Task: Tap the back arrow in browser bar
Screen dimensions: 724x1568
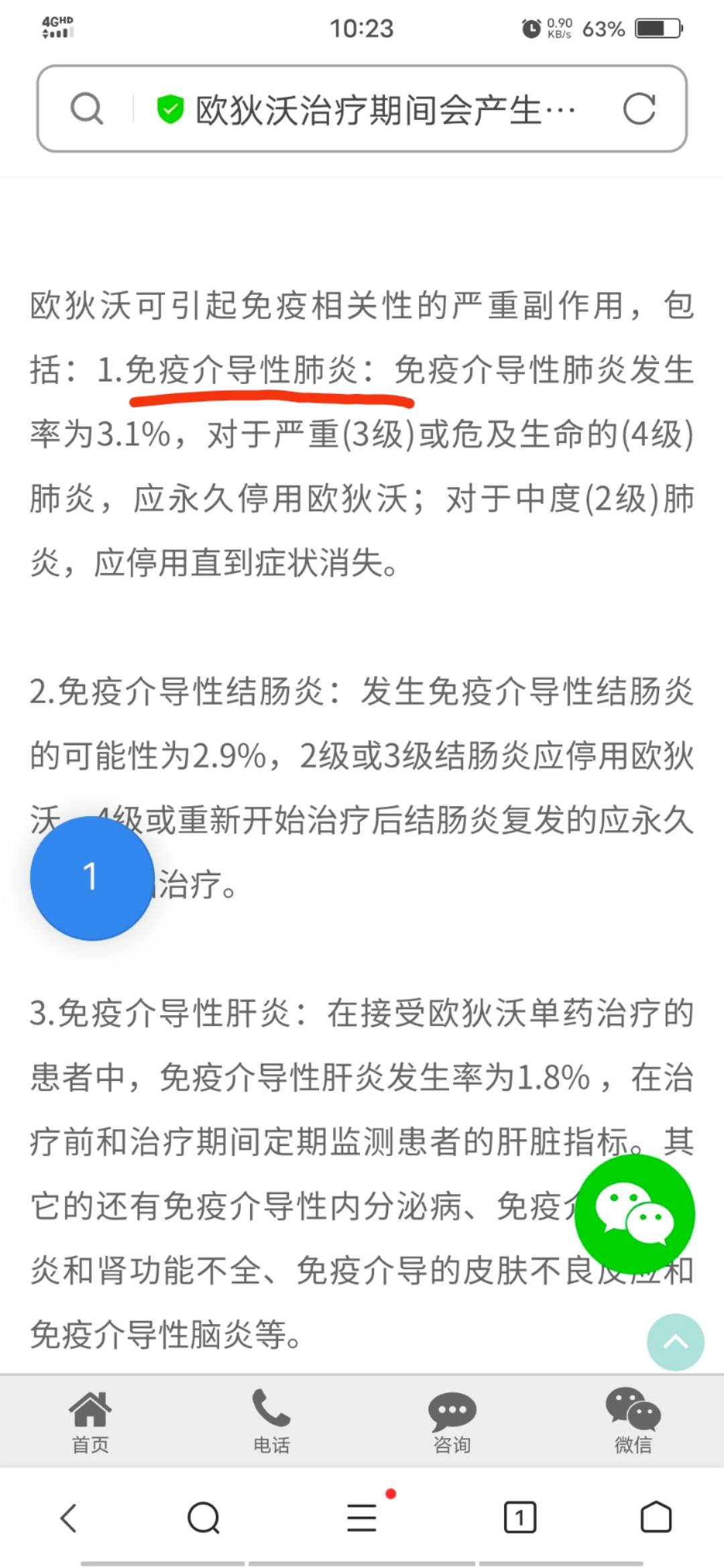Action: tap(68, 1518)
